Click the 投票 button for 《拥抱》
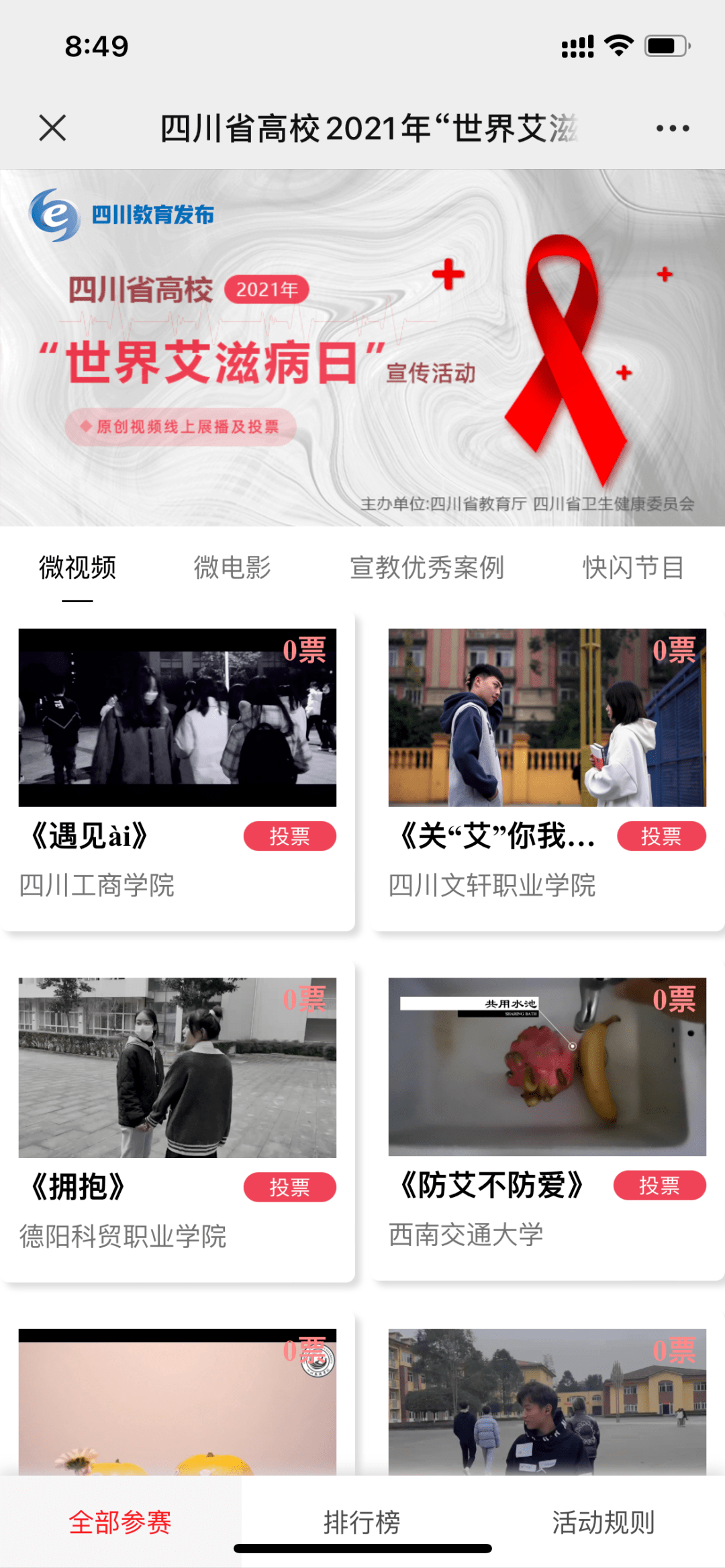 pyautogui.click(x=291, y=1186)
